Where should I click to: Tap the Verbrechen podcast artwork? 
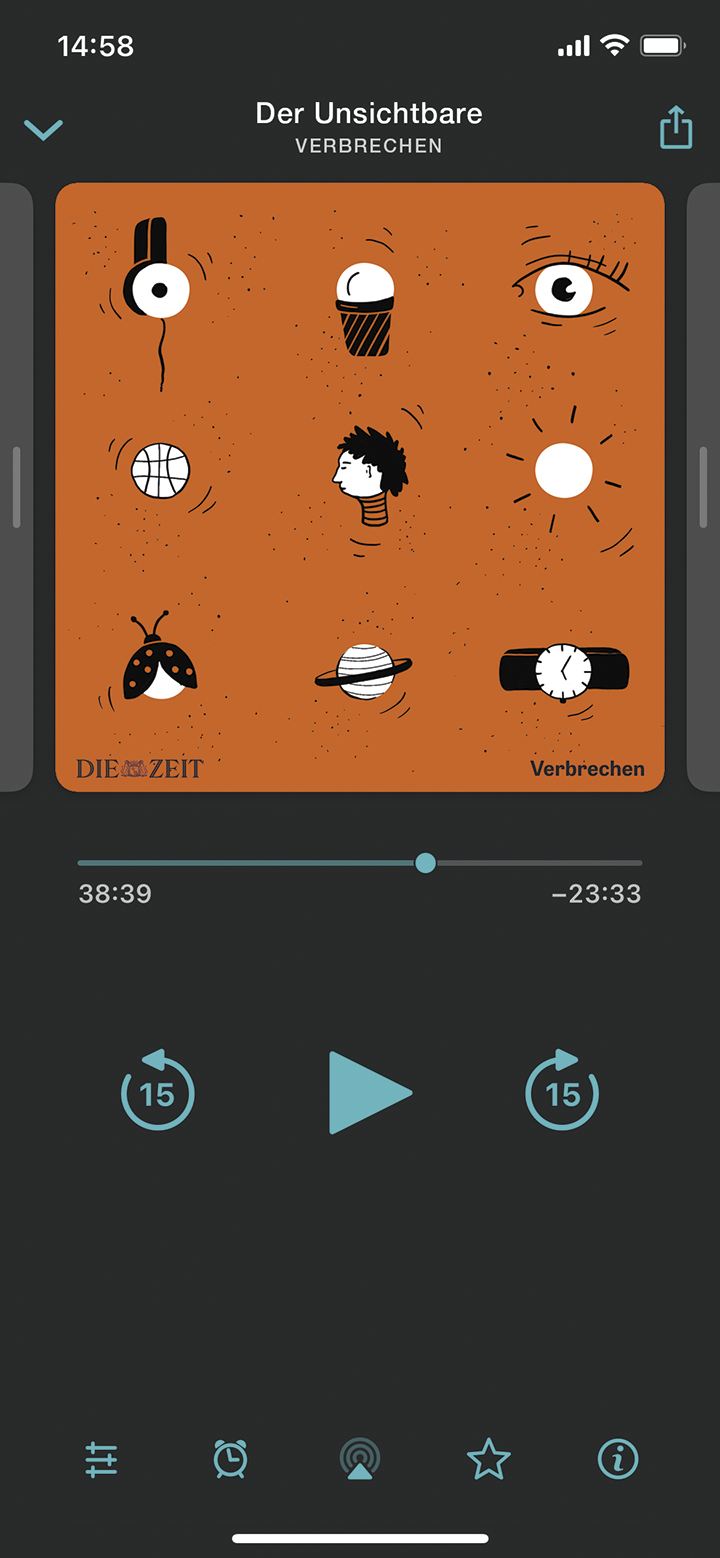pyautogui.click(x=360, y=487)
